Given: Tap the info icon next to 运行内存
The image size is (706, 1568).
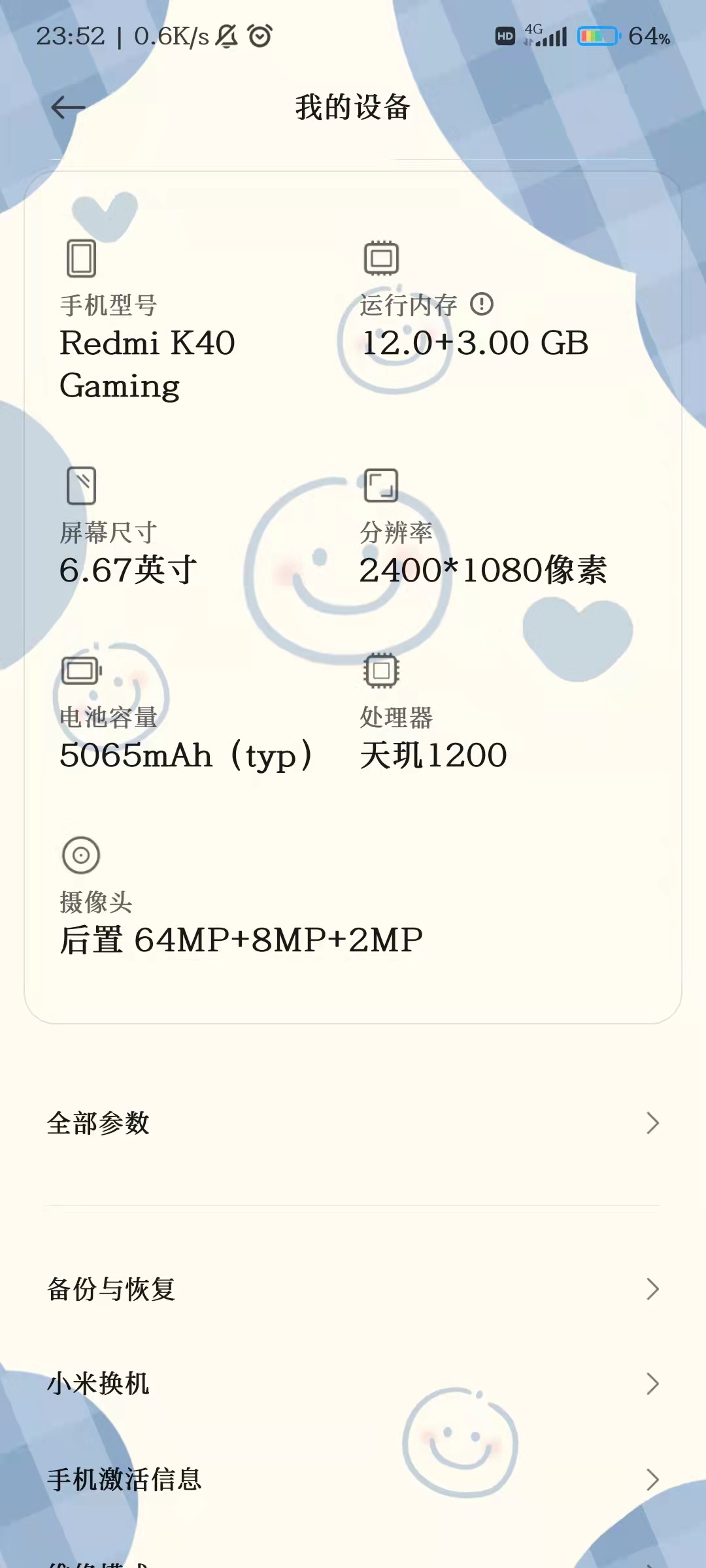Looking at the screenshot, I should pos(482,302).
